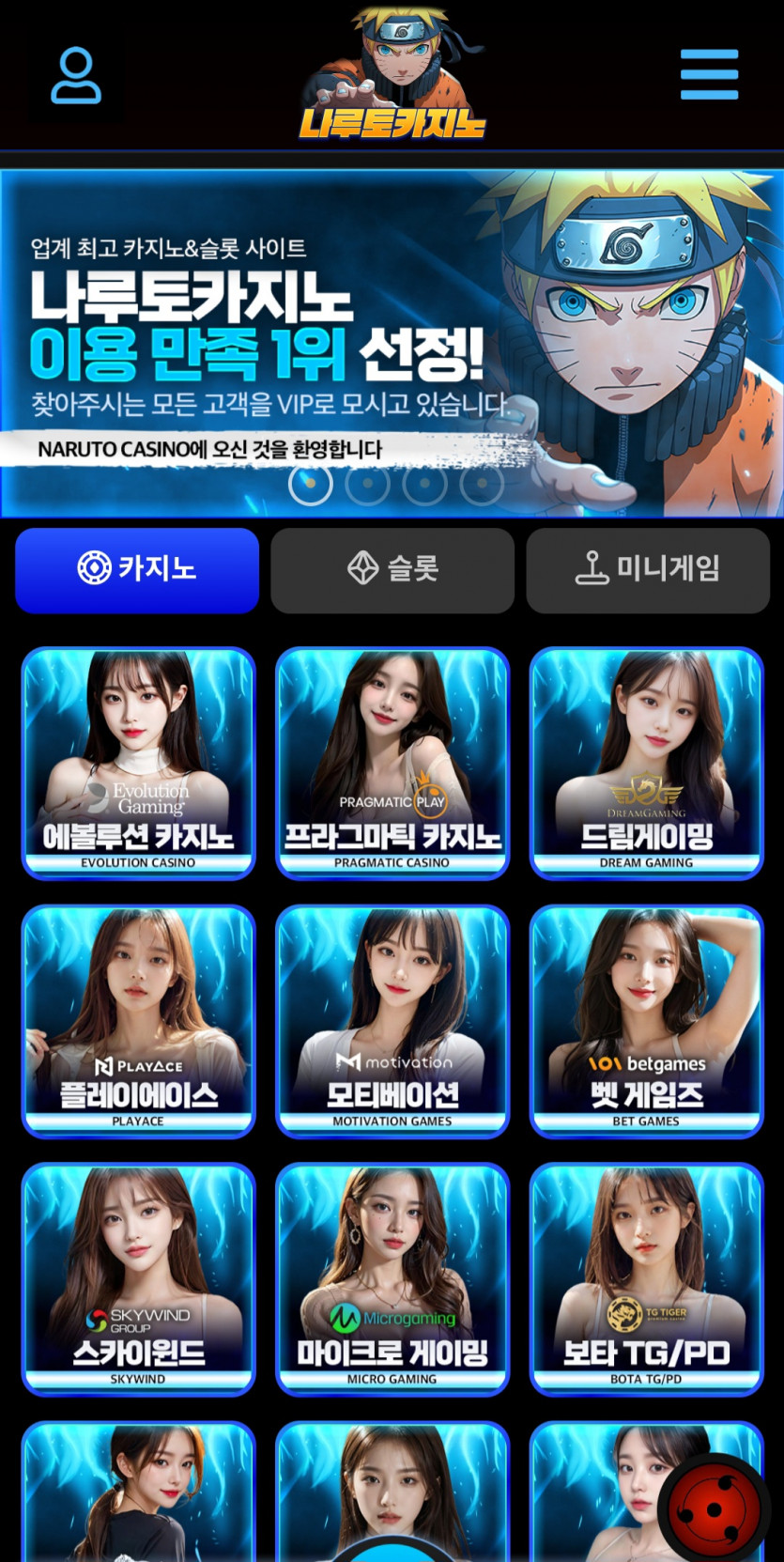Open the Playace tile
The height and width of the screenshot is (1562, 784).
(138, 1021)
